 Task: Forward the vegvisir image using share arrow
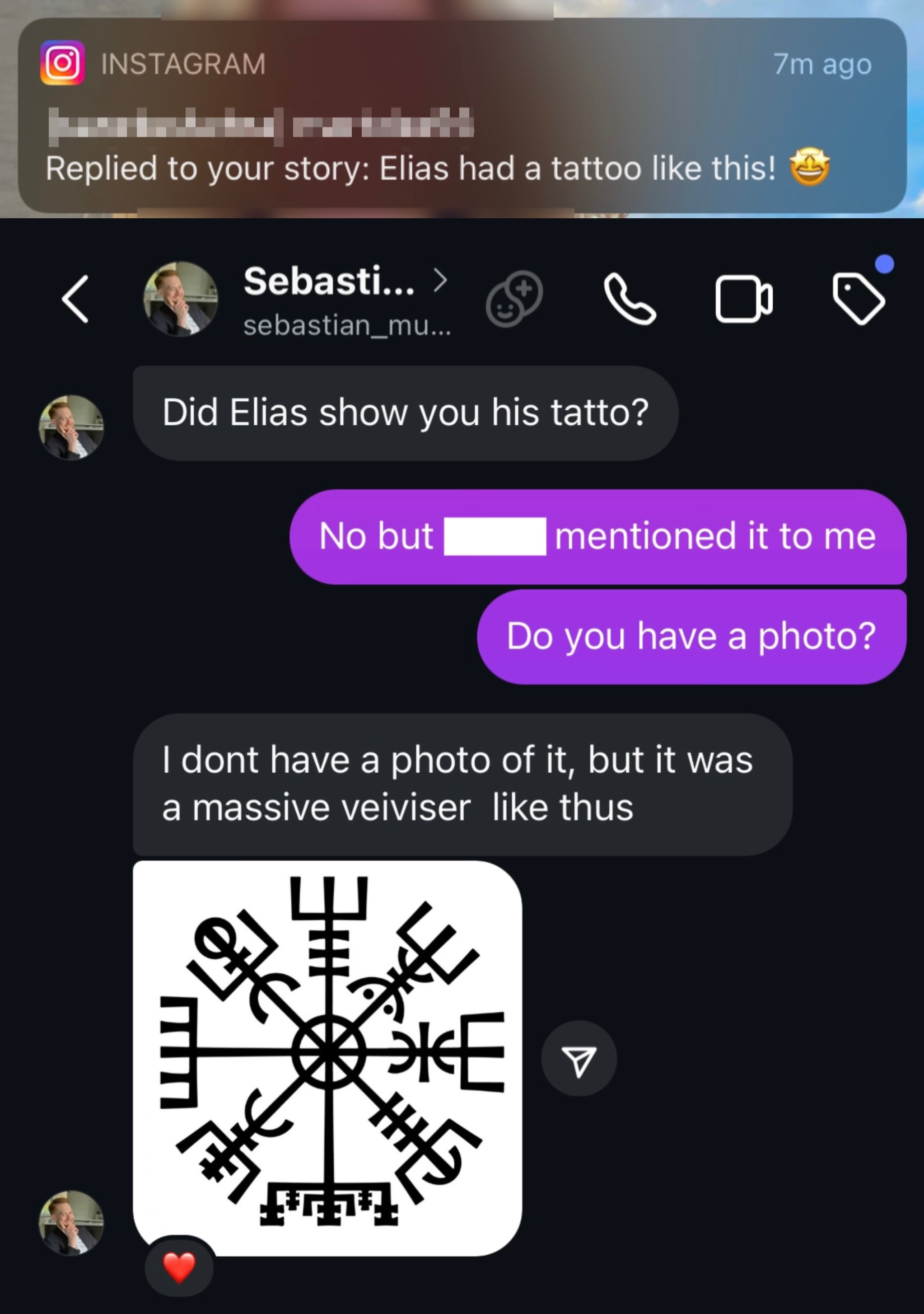(x=579, y=1058)
